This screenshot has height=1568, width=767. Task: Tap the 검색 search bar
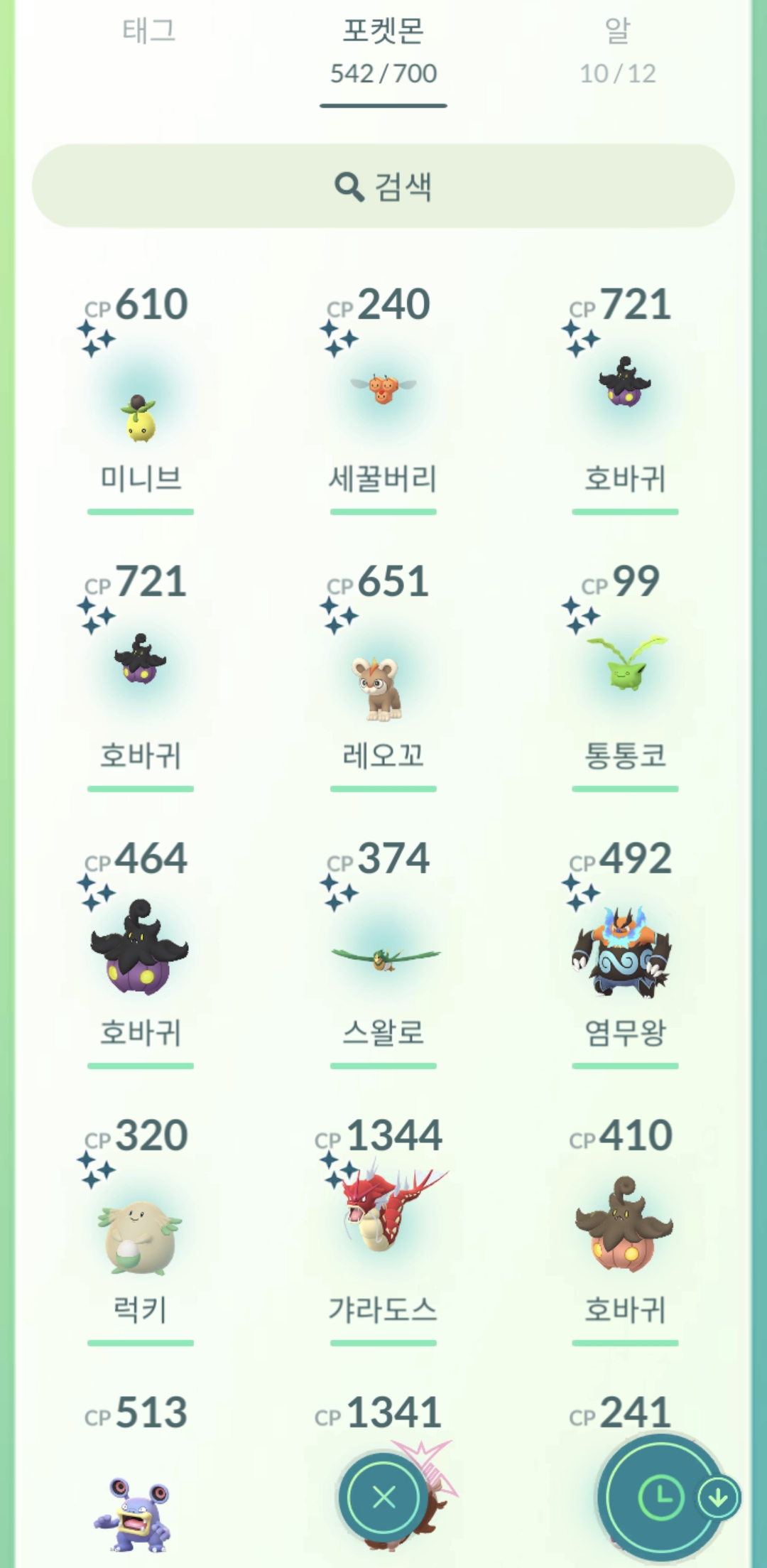point(383,186)
